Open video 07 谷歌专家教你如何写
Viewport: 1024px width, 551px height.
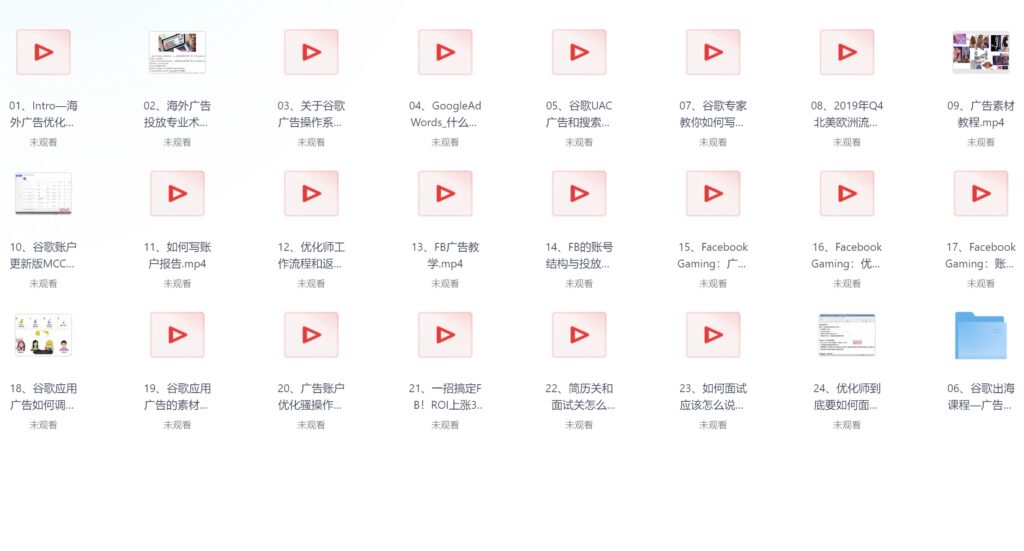click(713, 52)
